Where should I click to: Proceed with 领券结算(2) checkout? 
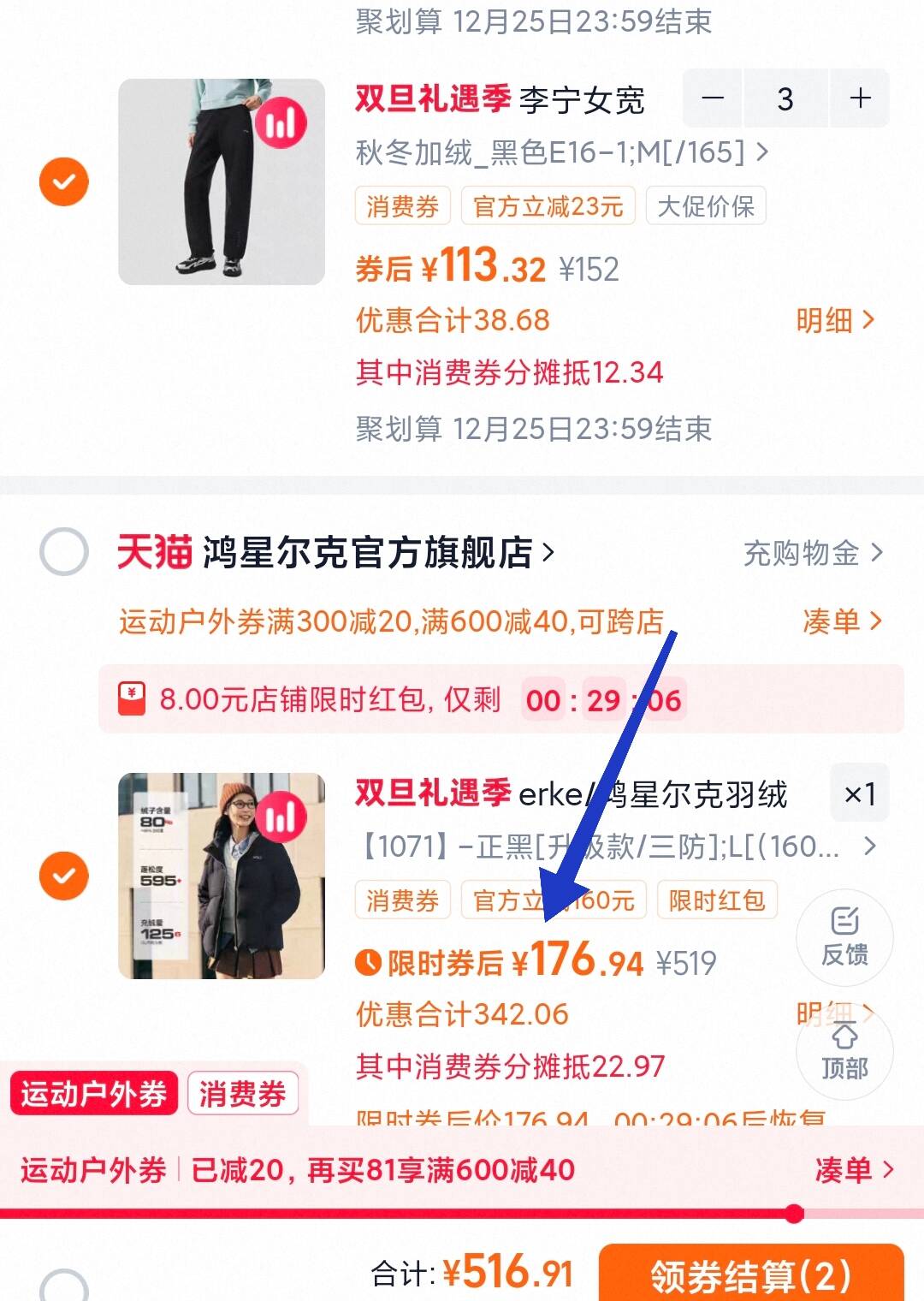[x=751, y=1275]
